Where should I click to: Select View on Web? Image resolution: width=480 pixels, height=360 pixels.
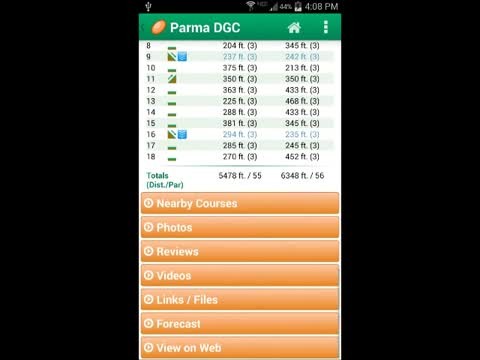click(x=240, y=348)
